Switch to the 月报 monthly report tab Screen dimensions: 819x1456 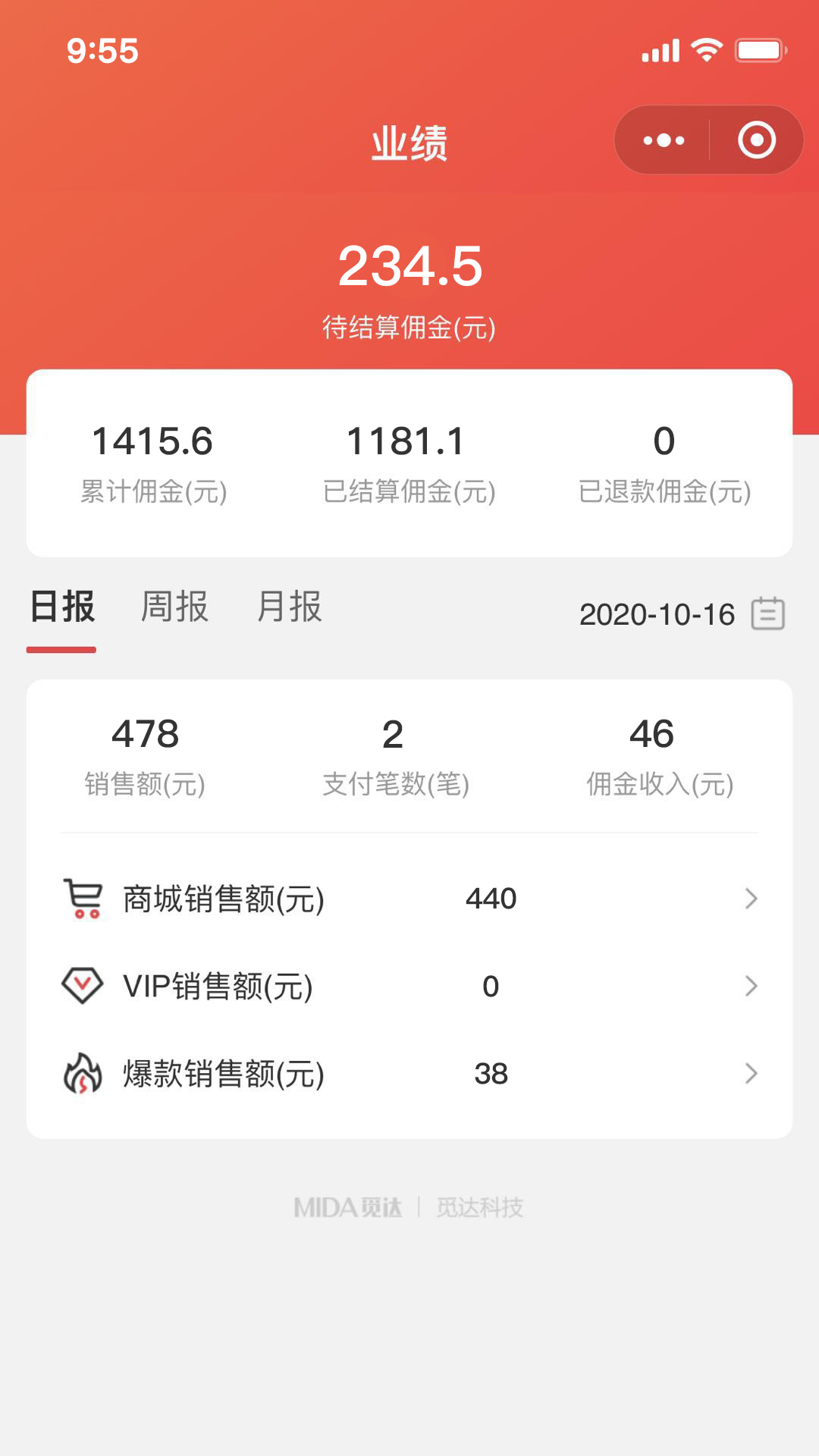coord(290,607)
